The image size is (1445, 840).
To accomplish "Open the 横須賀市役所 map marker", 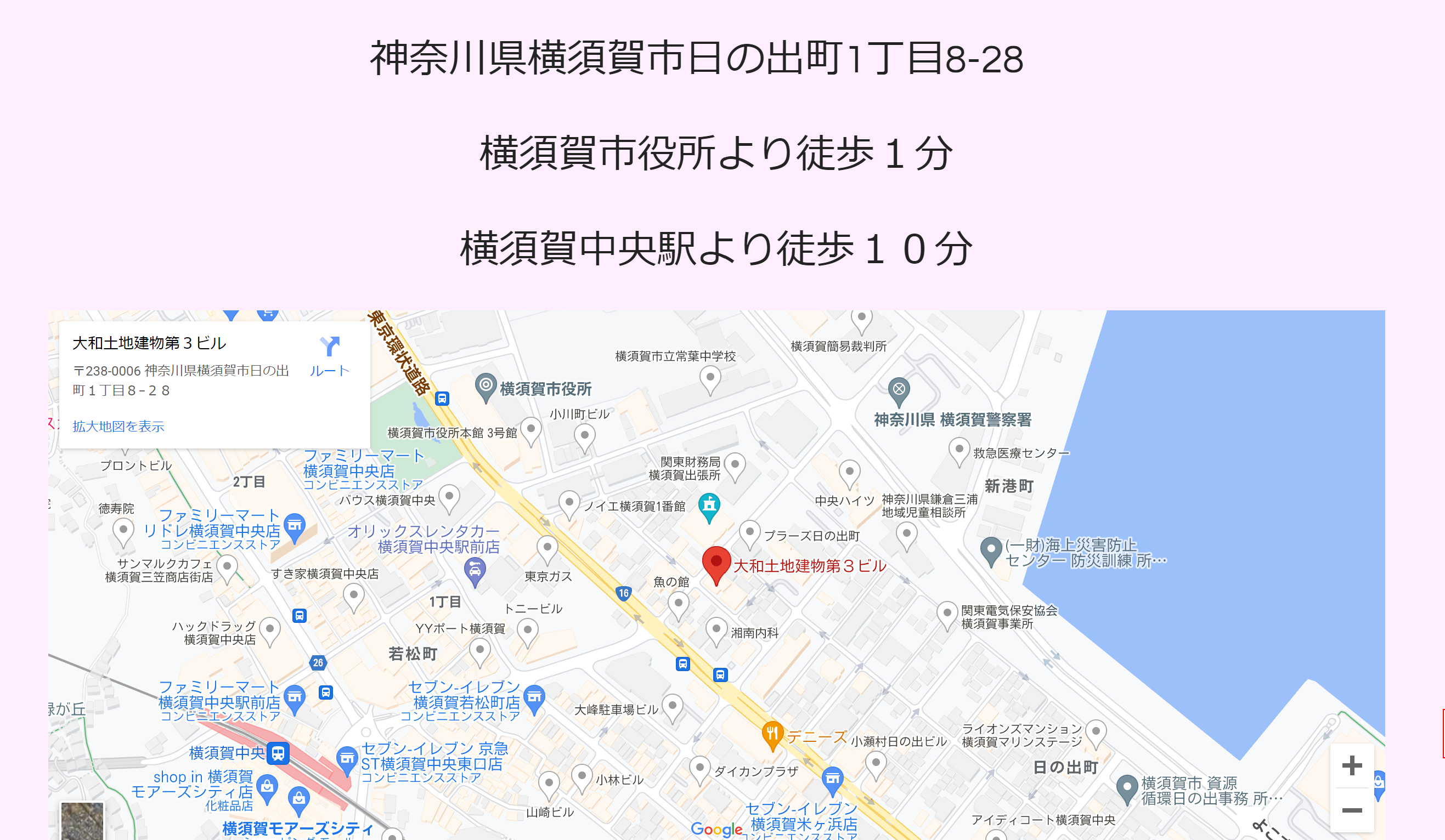I will coord(486,386).
